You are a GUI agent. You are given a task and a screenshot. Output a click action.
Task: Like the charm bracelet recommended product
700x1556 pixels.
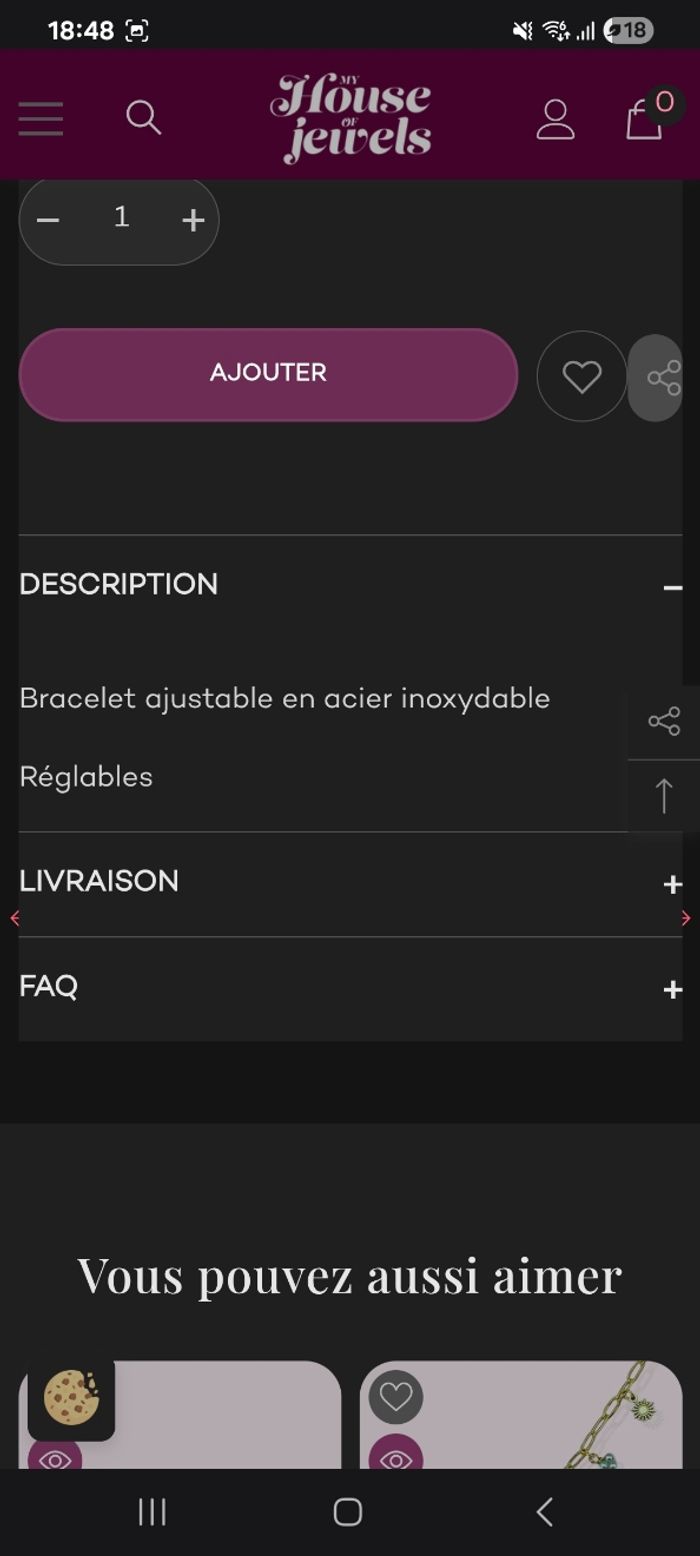(396, 1396)
